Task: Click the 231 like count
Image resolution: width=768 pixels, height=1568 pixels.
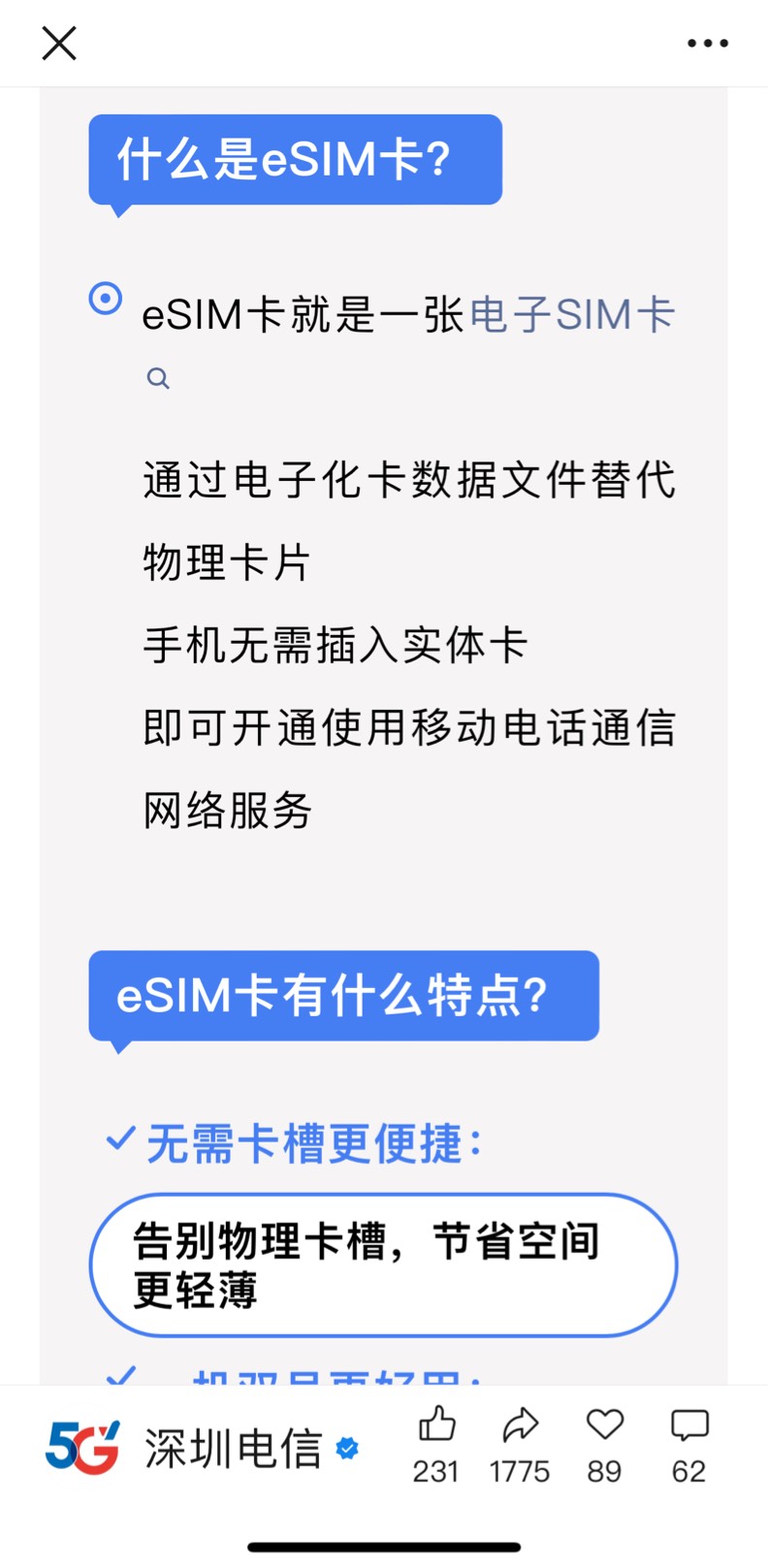Action: coord(436,1472)
